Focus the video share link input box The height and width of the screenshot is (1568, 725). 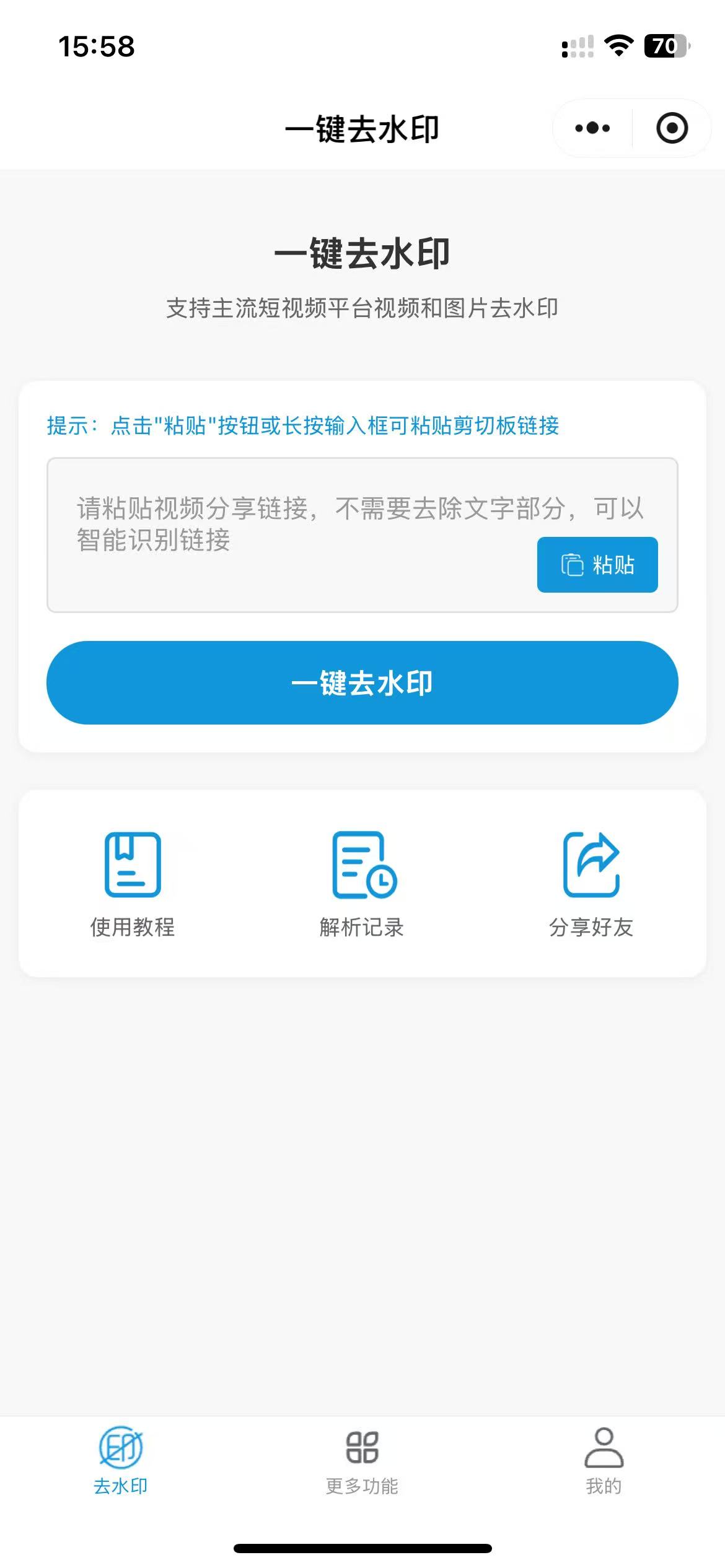(362, 535)
